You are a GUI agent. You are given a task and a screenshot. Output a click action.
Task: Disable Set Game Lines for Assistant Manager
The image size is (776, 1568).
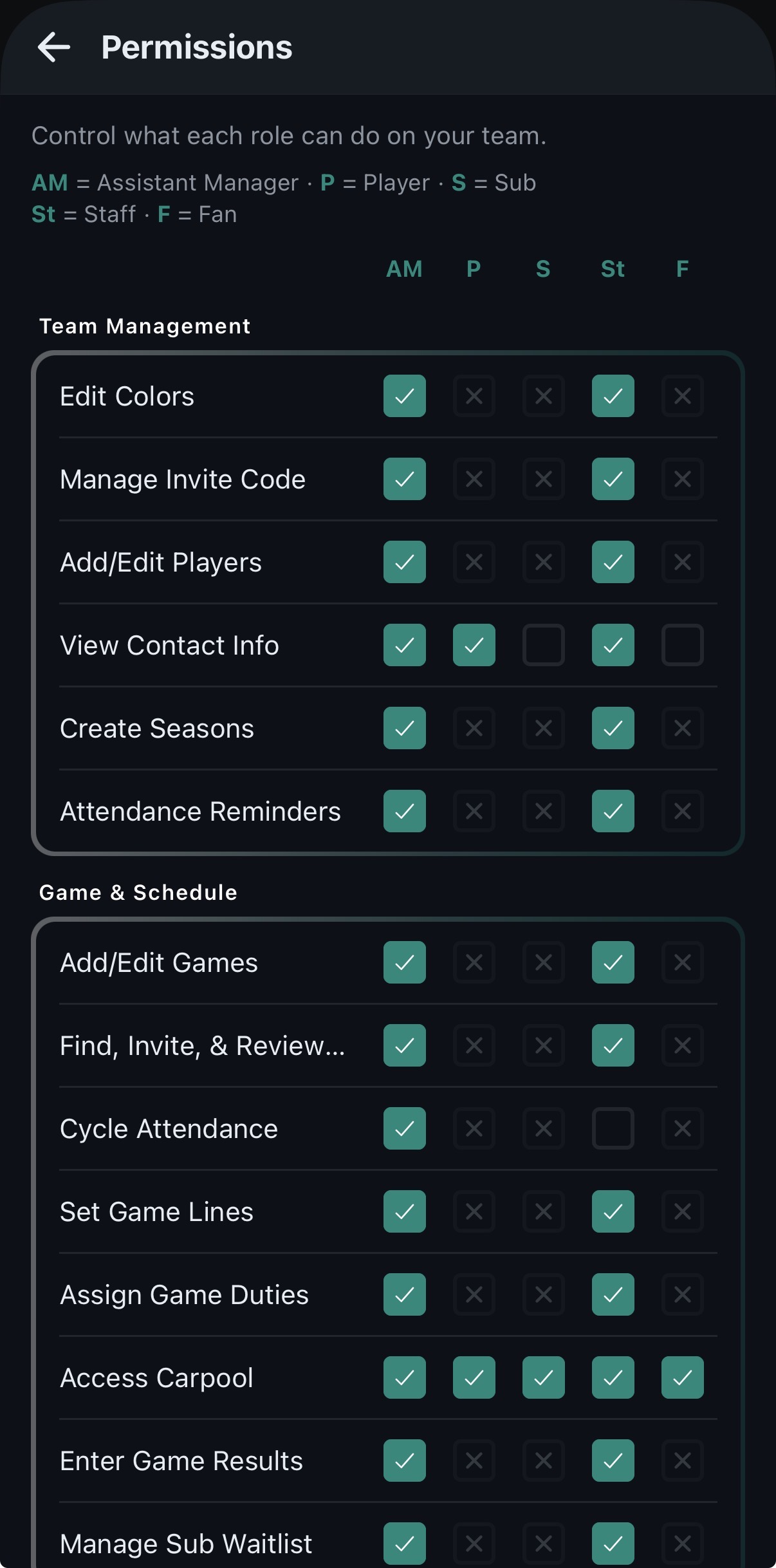[404, 1211]
